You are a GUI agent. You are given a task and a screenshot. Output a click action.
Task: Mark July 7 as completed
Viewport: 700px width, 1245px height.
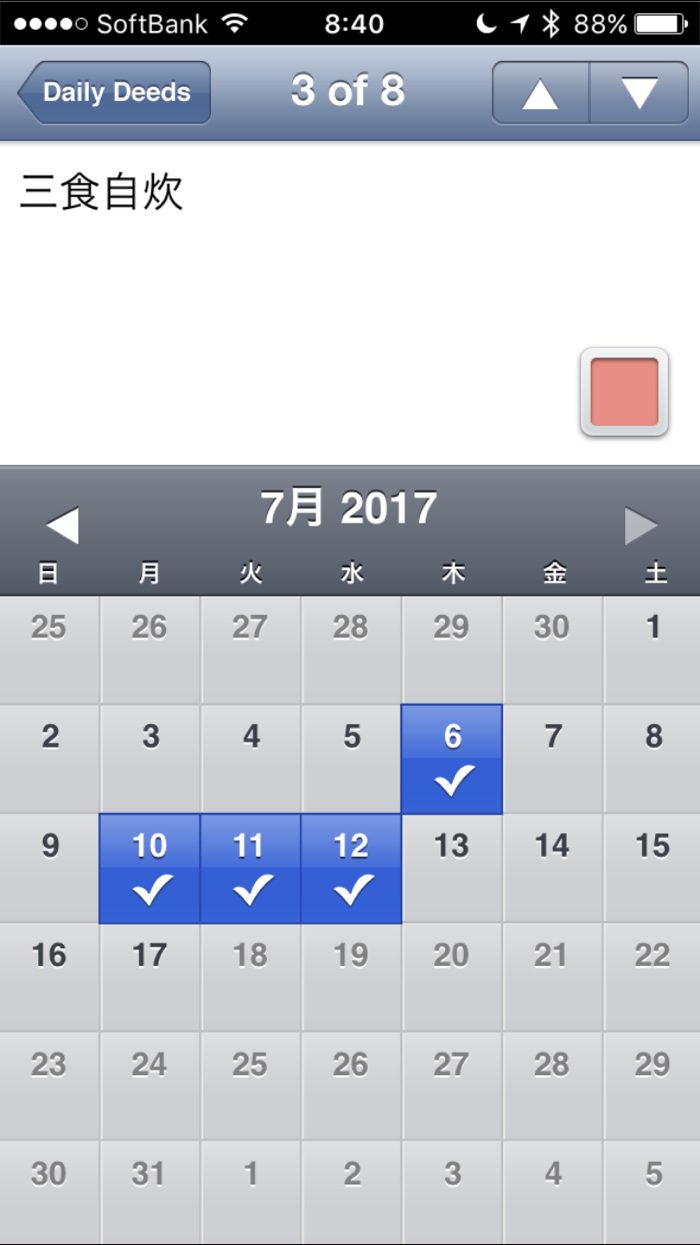(553, 759)
